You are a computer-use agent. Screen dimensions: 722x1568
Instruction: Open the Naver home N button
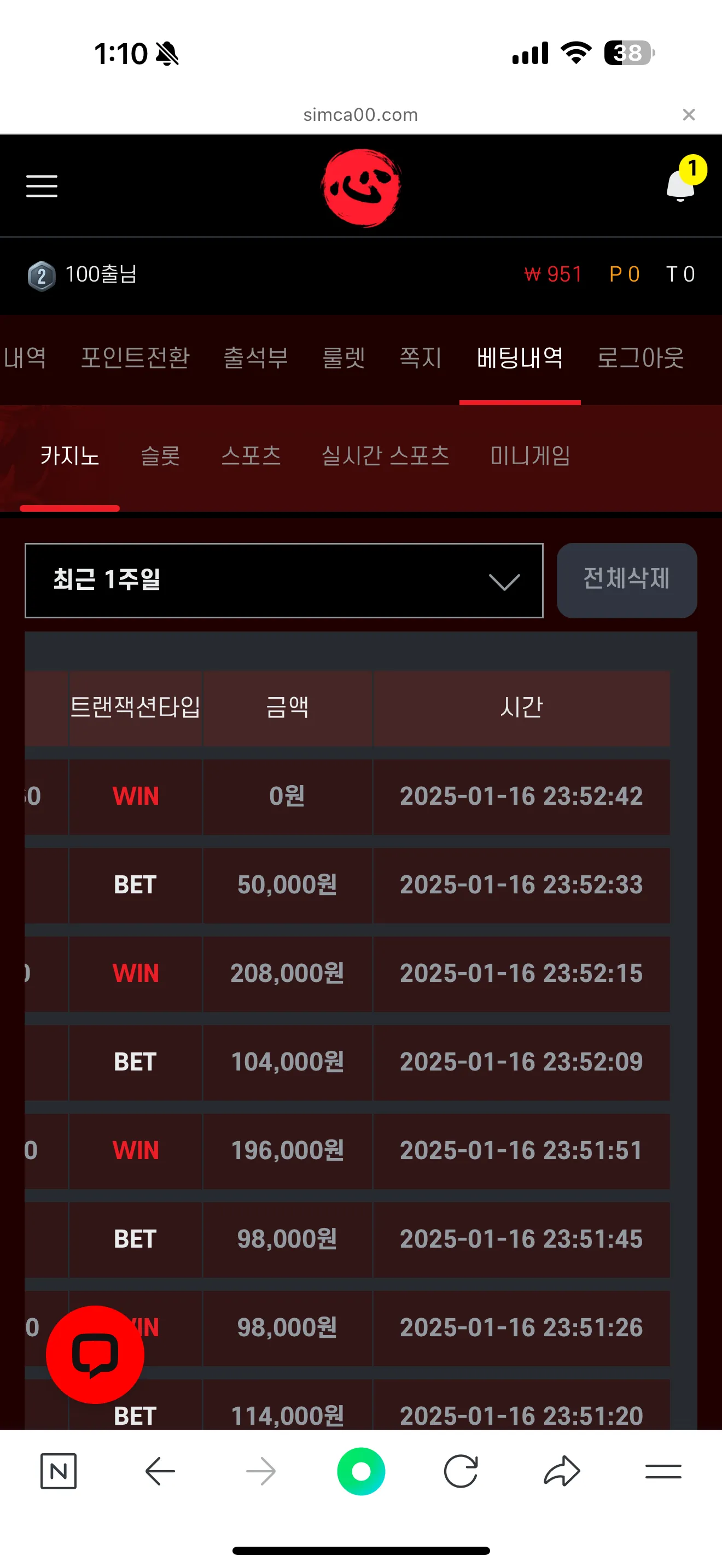pos(59,1471)
